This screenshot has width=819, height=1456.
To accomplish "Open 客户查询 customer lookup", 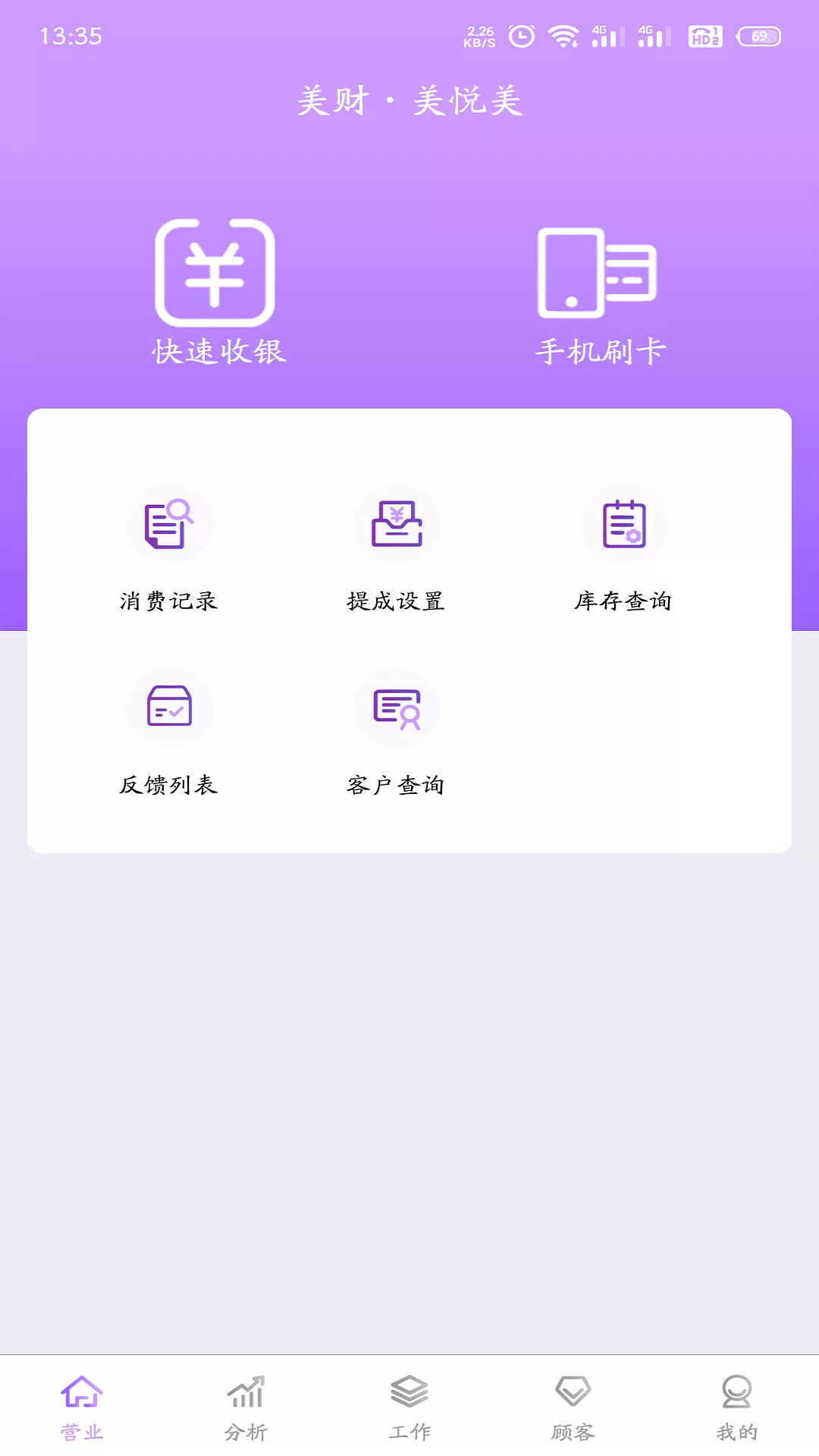I will 397,731.
